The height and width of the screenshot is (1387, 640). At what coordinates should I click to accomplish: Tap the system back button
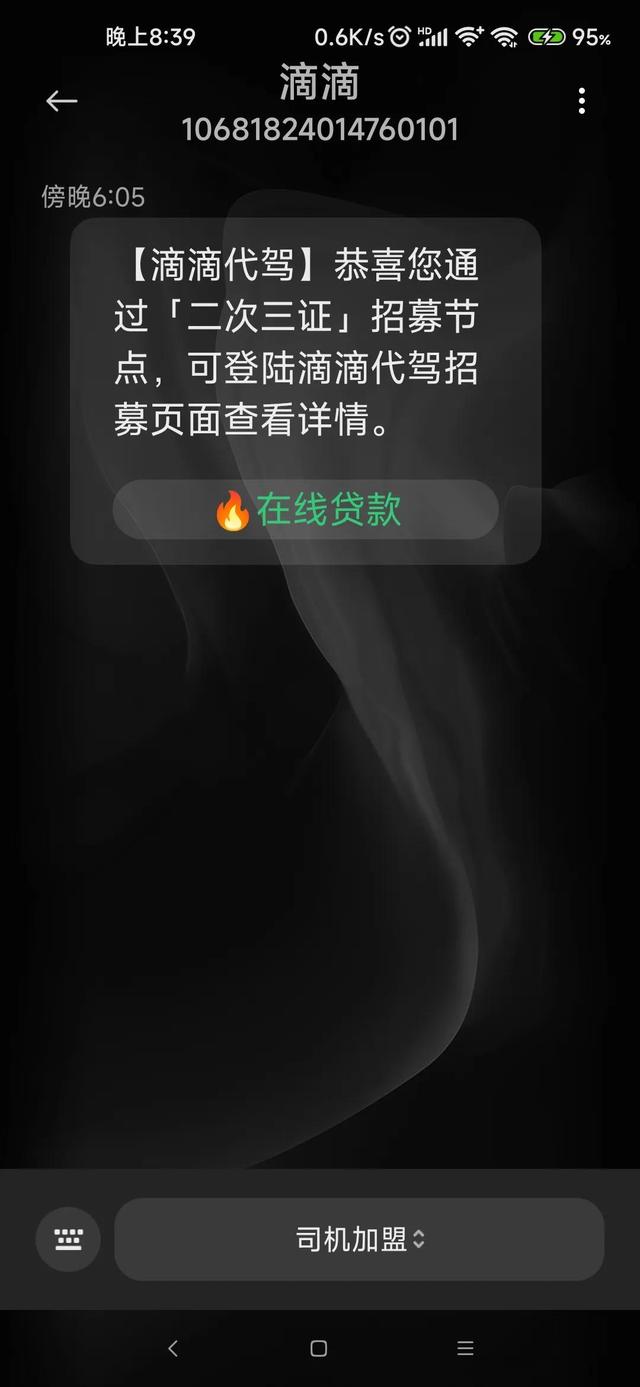[173, 1348]
